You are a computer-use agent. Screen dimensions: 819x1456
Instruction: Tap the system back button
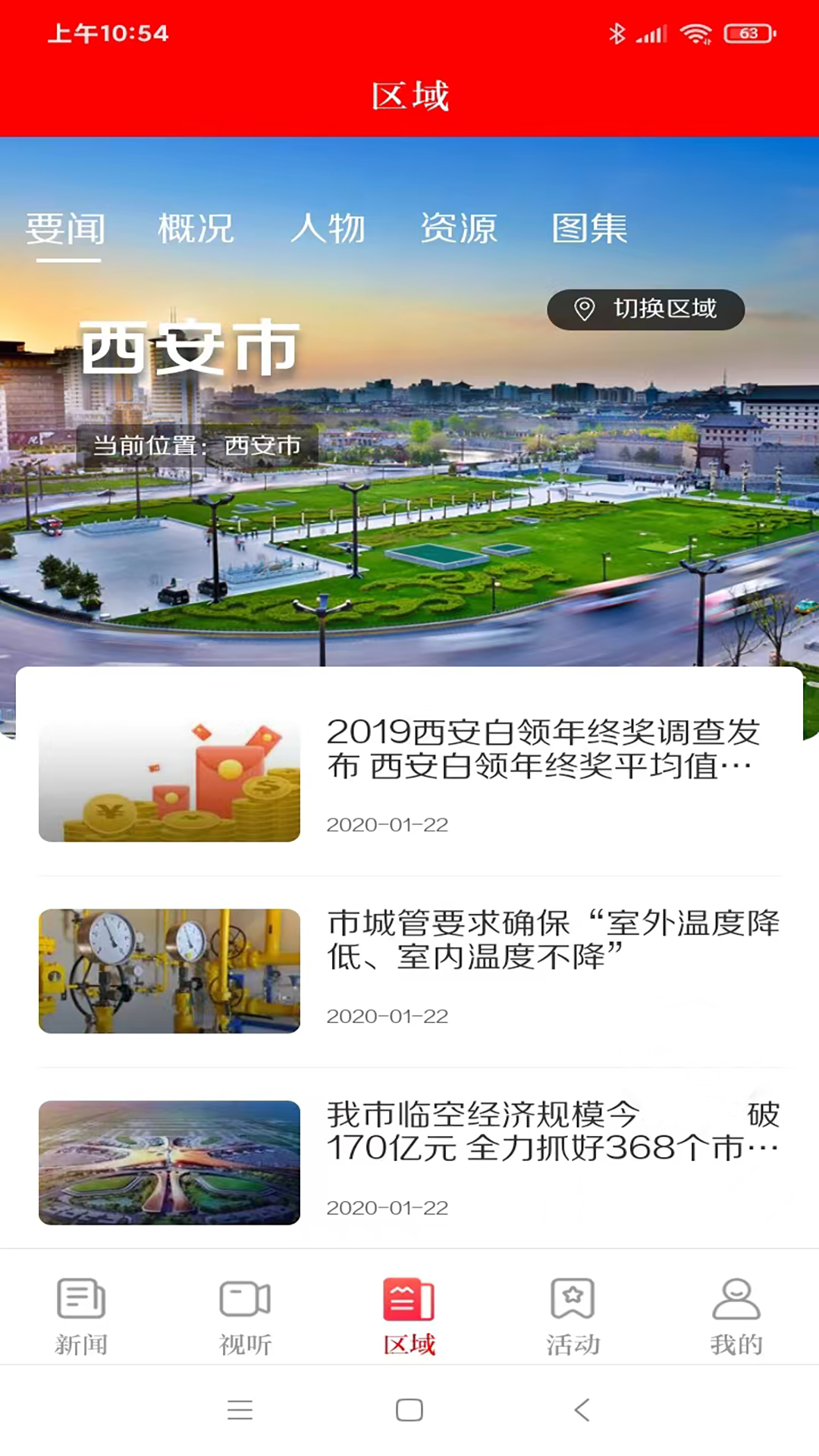point(582,1410)
